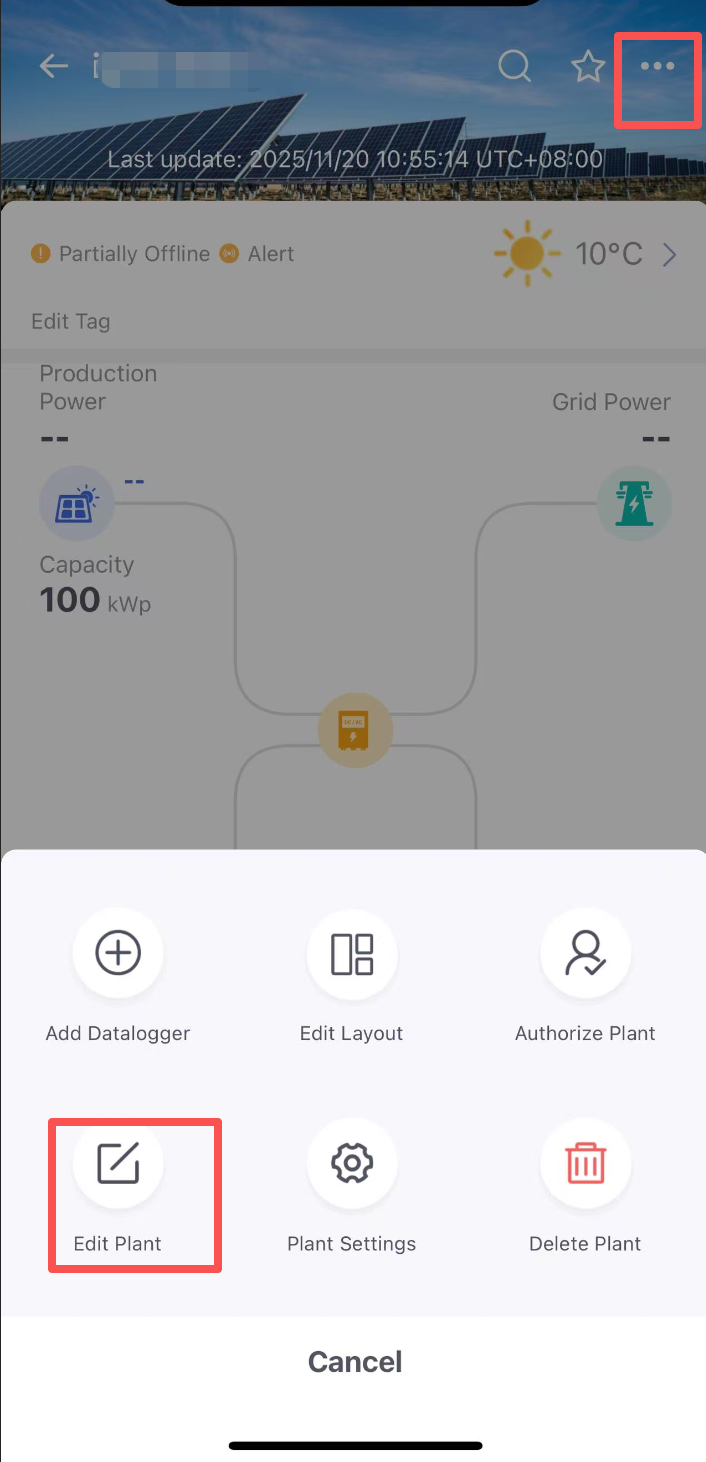Go to Plant Settings
The image size is (706, 1462).
[x=352, y=1165]
